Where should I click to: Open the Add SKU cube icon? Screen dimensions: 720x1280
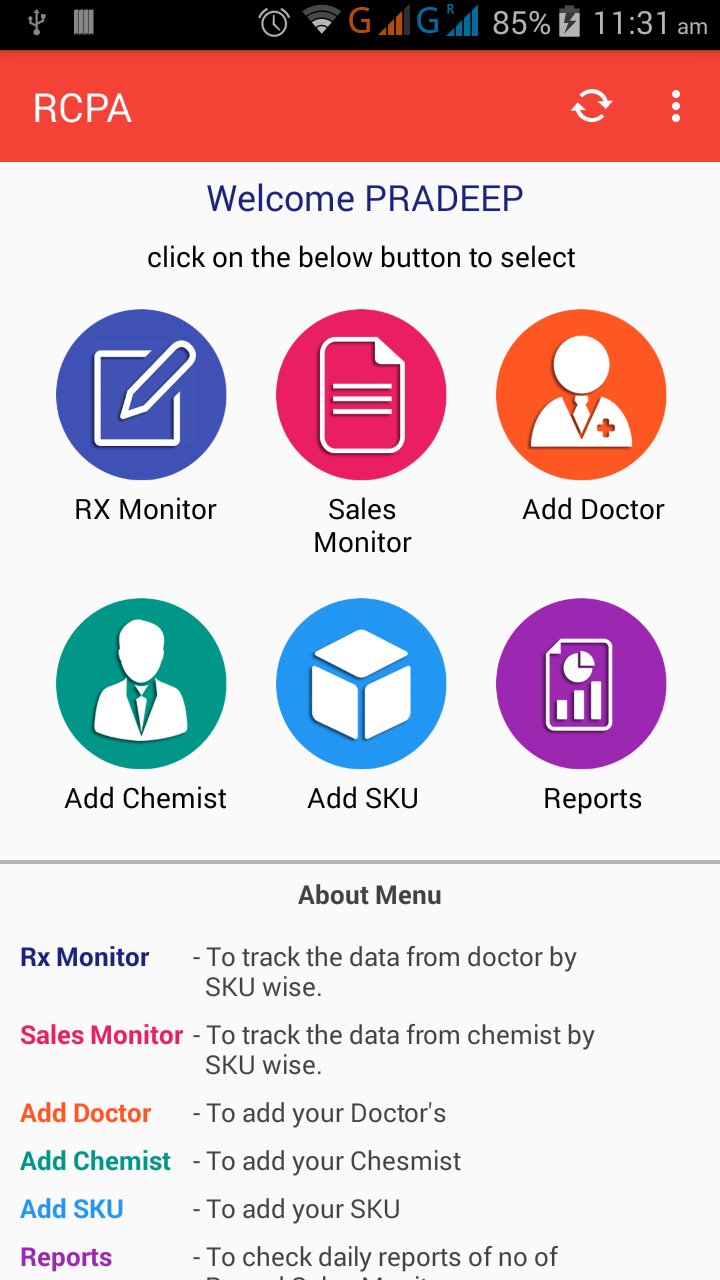[361, 683]
